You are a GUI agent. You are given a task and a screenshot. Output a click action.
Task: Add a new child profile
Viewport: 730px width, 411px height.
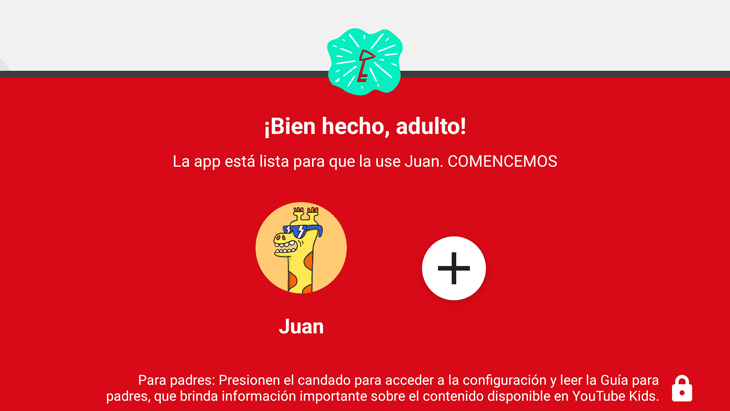[x=453, y=268]
